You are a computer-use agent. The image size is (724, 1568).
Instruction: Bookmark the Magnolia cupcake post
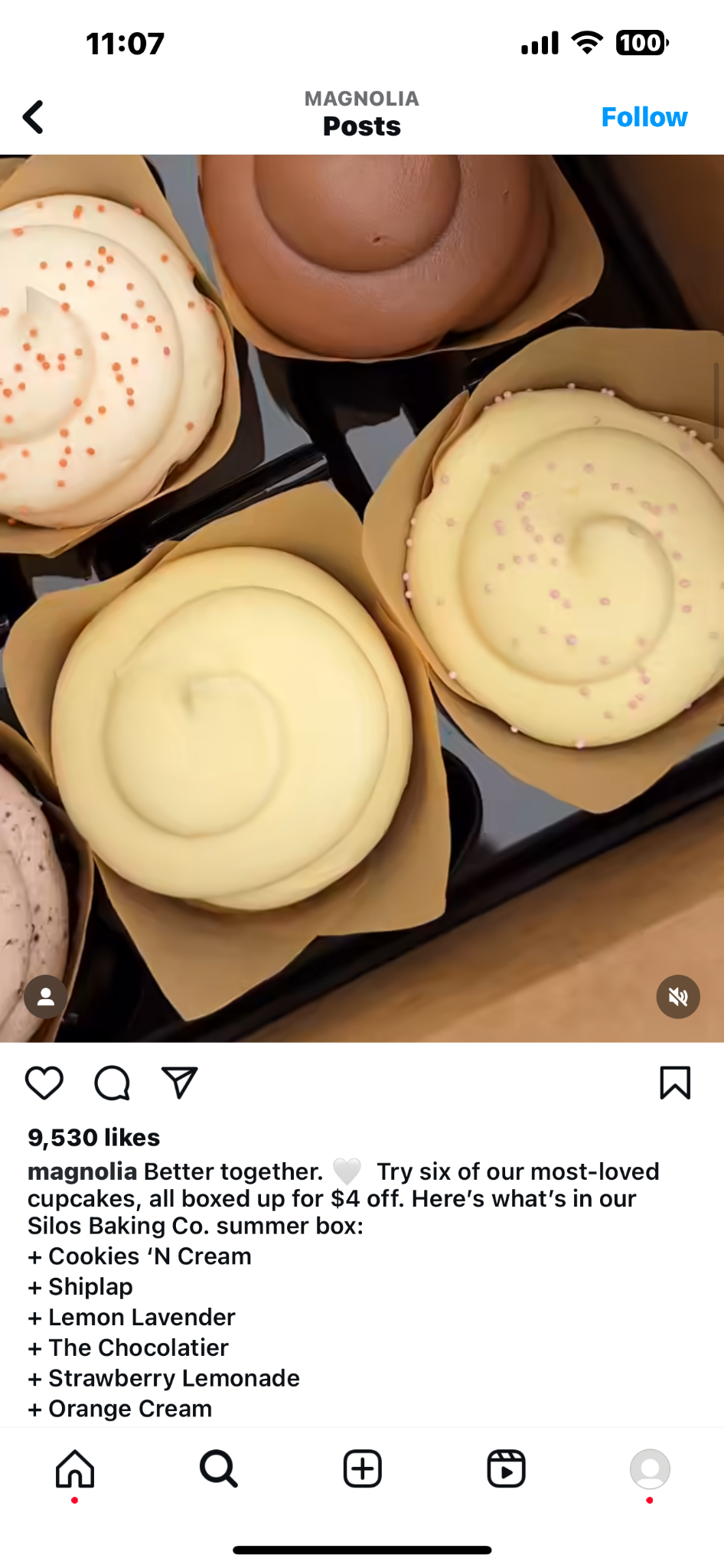tap(674, 1083)
